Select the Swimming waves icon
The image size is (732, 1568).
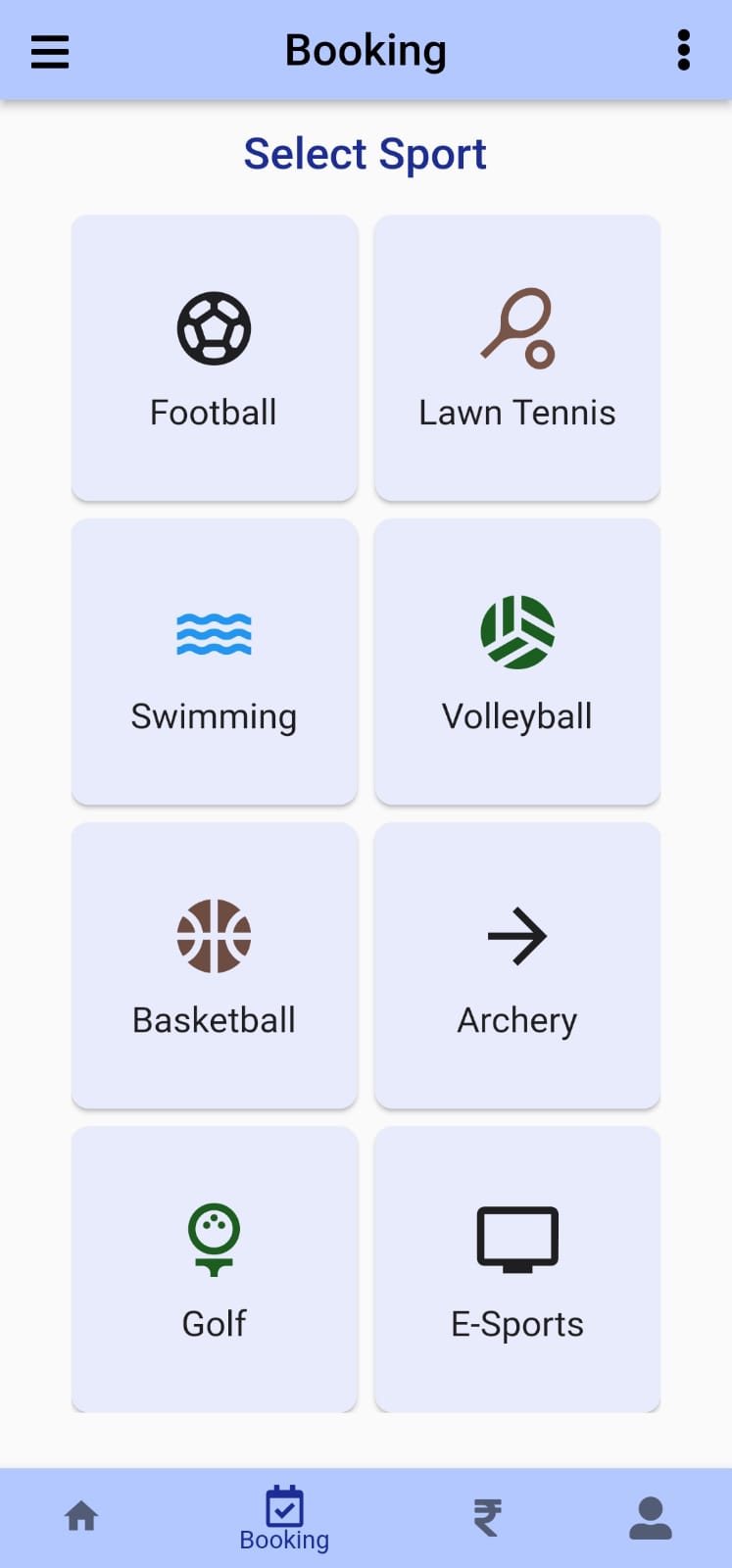point(214,631)
